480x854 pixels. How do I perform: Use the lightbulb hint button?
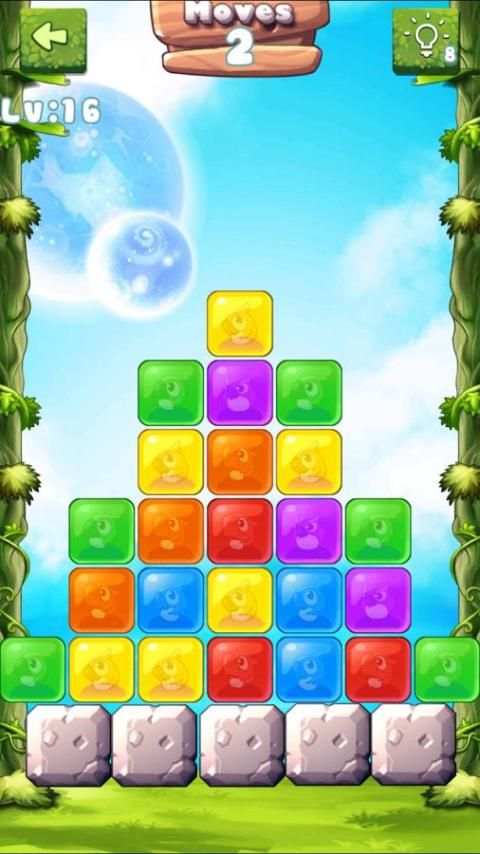pos(426,41)
